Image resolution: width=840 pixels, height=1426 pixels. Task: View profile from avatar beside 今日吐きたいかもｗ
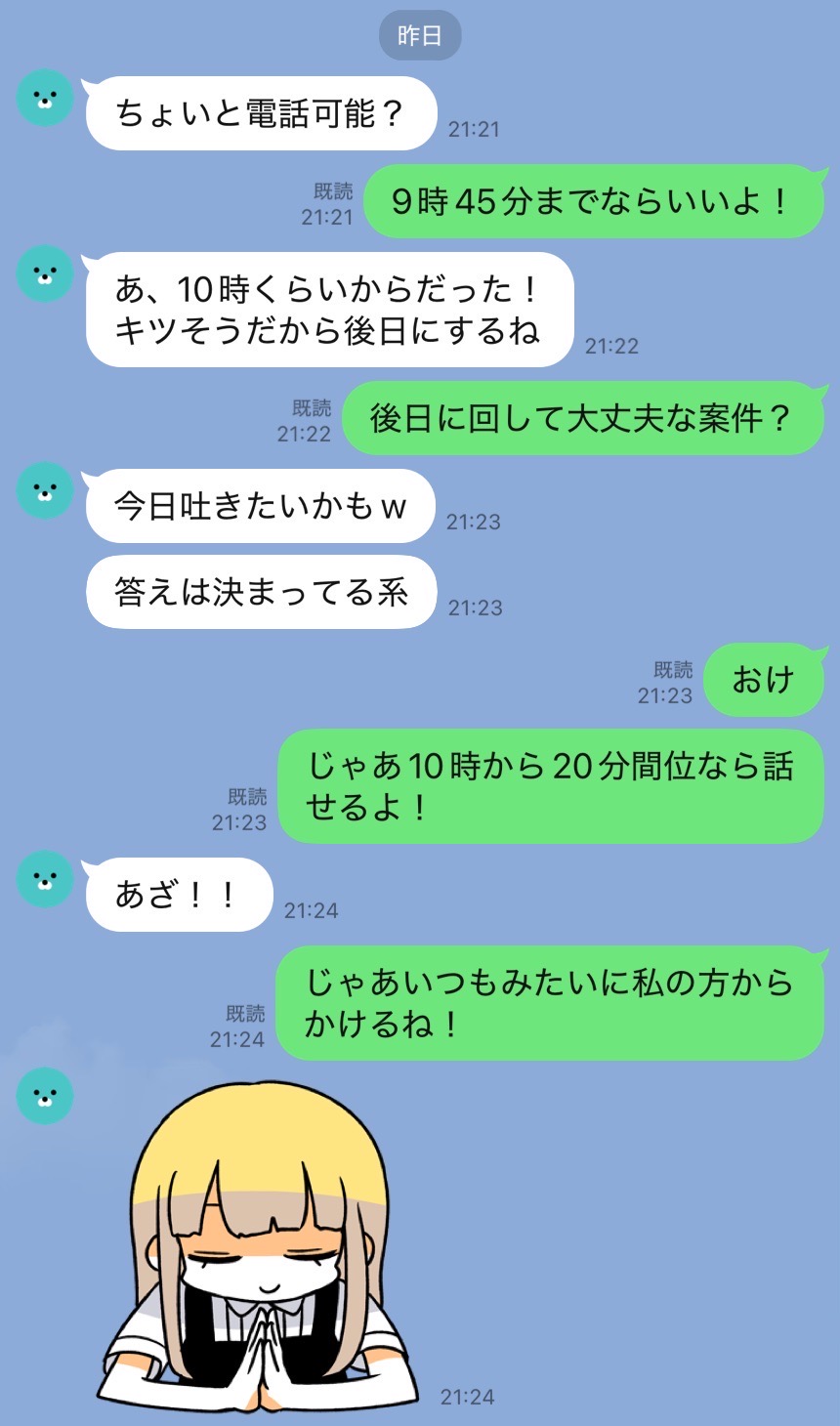(x=45, y=490)
